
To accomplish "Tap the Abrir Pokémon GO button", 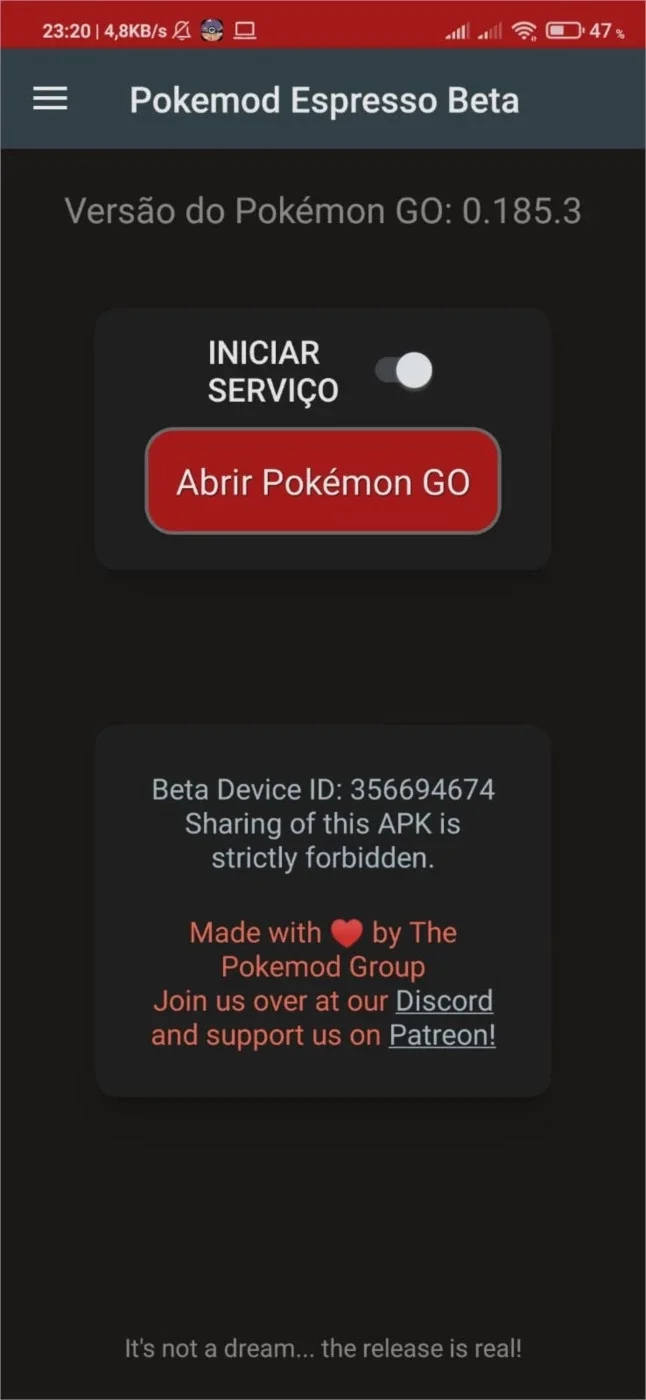I will coord(323,482).
